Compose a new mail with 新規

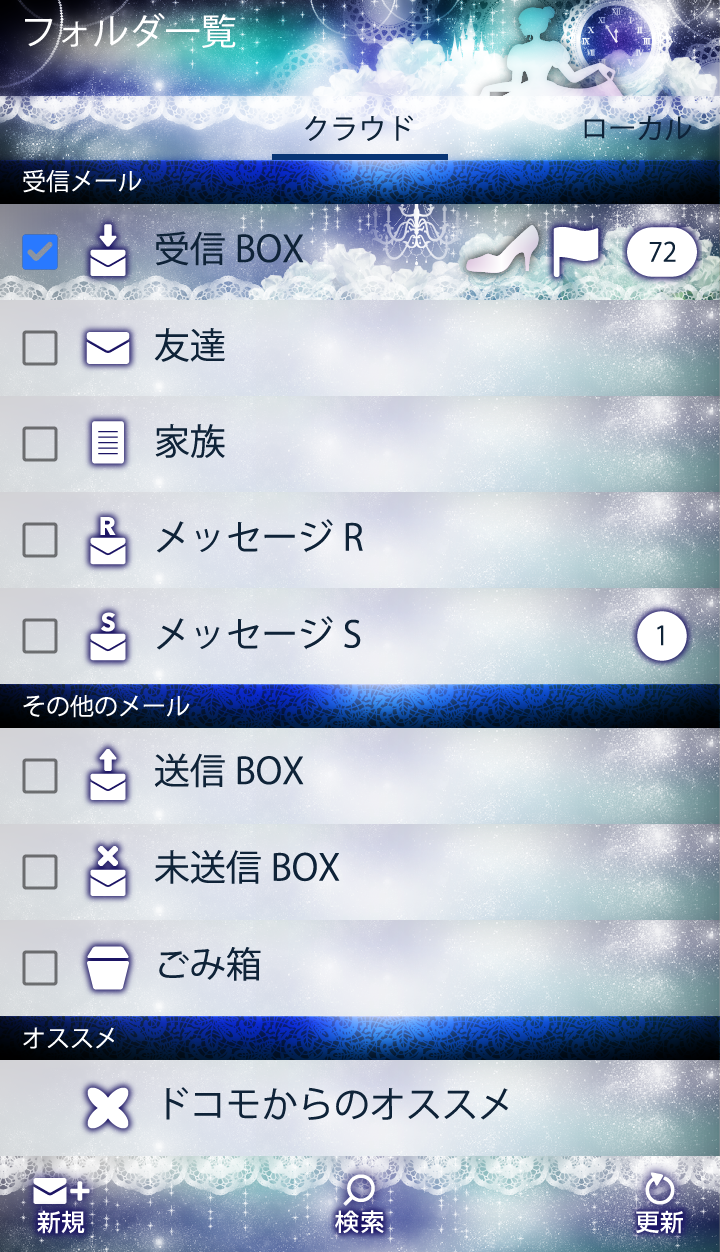pyautogui.click(x=61, y=1205)
